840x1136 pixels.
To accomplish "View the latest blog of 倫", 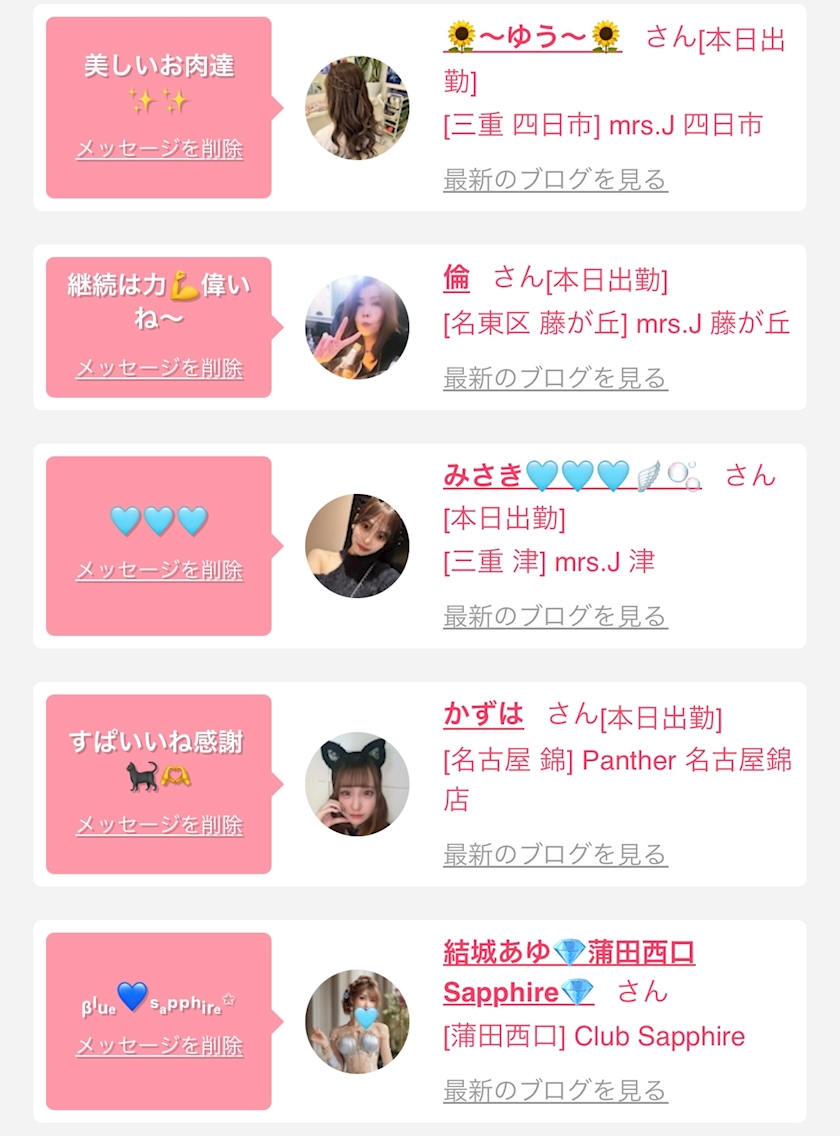I will [x=555, y=378].
